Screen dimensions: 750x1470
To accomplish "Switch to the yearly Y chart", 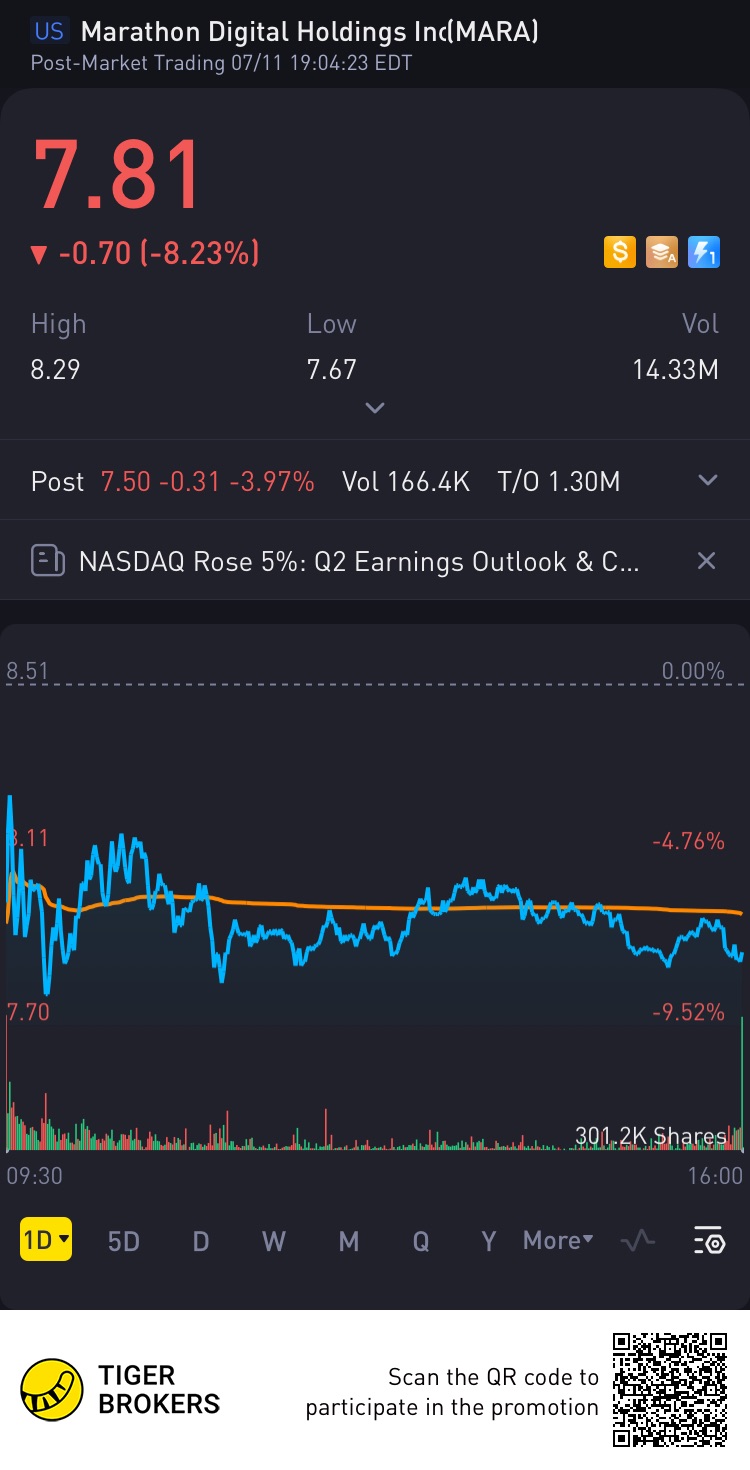I will point(488,1241).
